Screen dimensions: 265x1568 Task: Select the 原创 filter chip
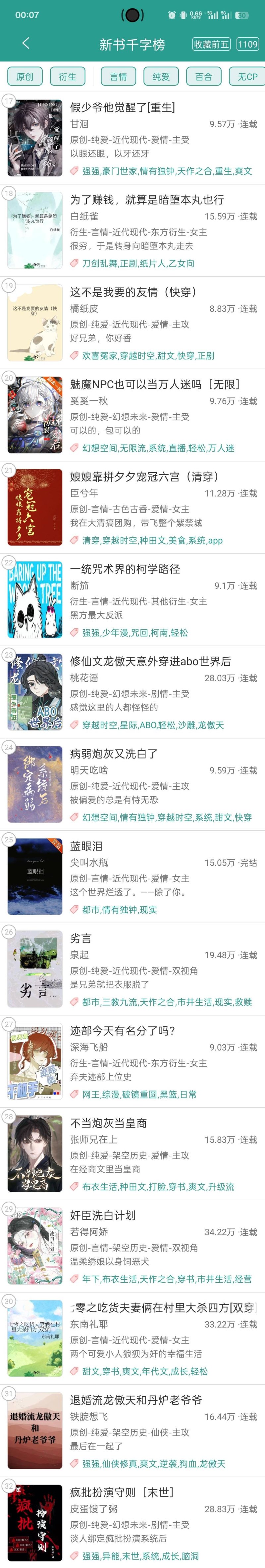(x=25, y=77)
